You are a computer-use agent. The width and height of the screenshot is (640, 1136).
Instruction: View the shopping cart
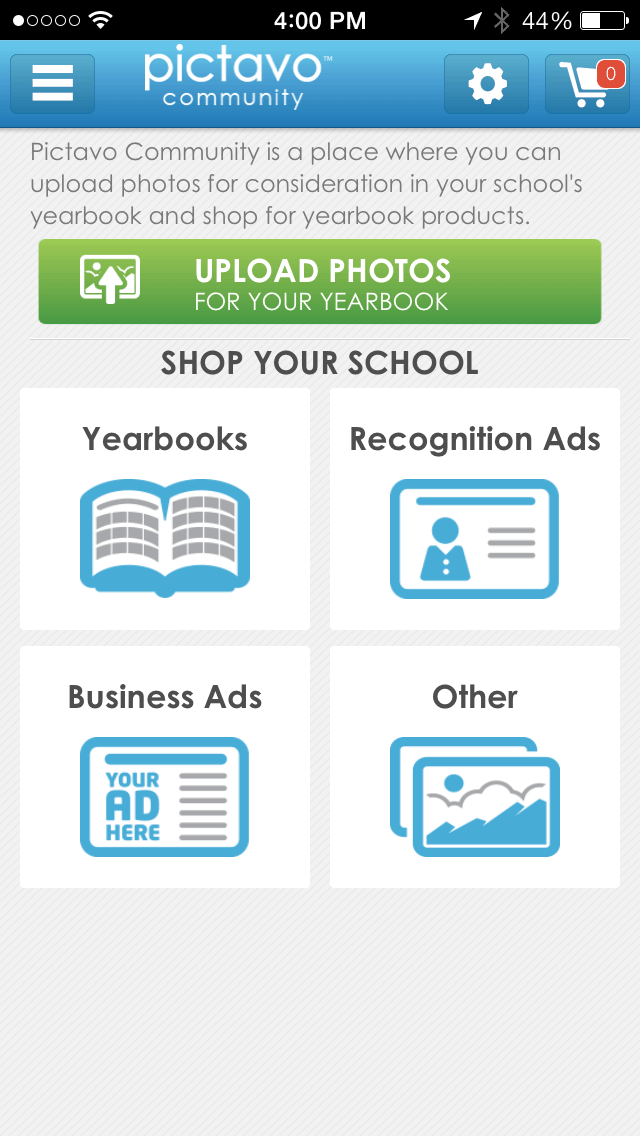tap(587, 84)
